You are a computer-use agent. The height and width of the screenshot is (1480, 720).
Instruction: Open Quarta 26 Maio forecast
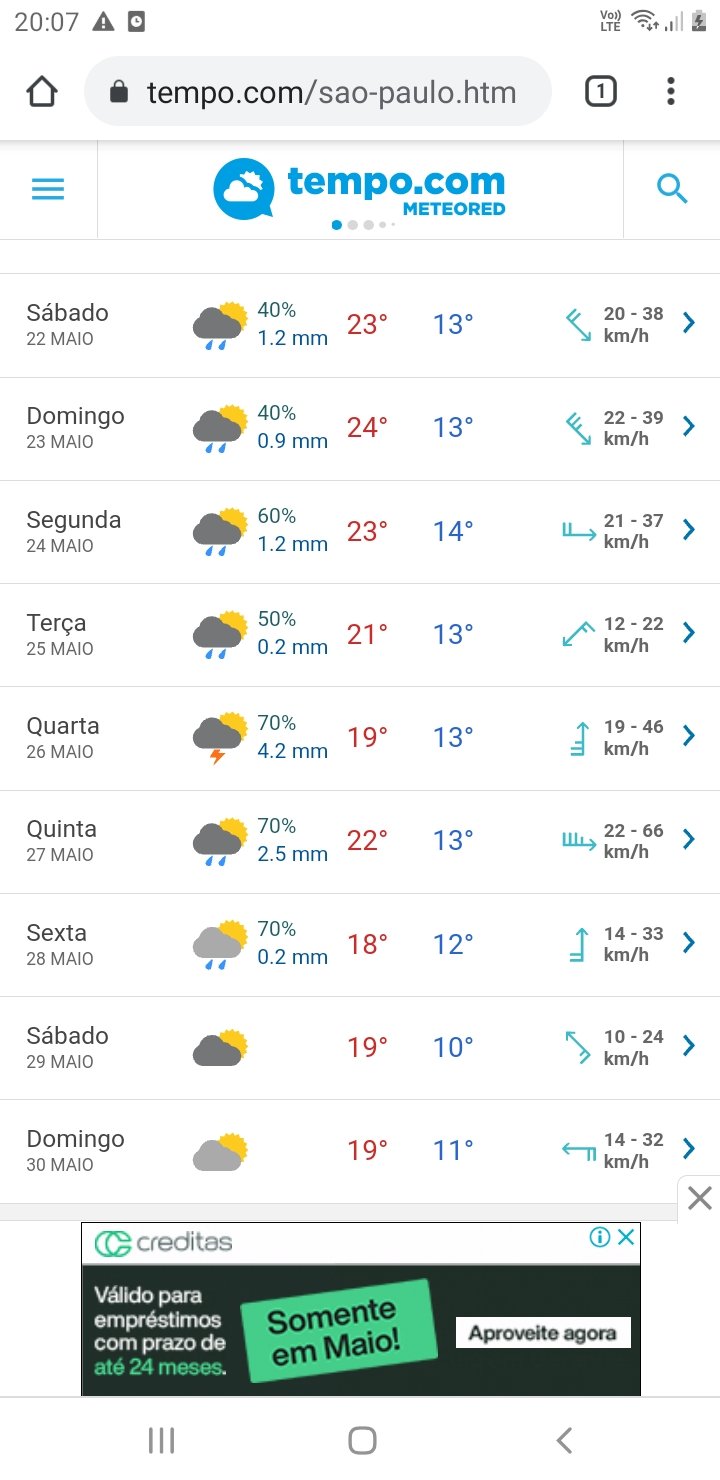(360, 738)
